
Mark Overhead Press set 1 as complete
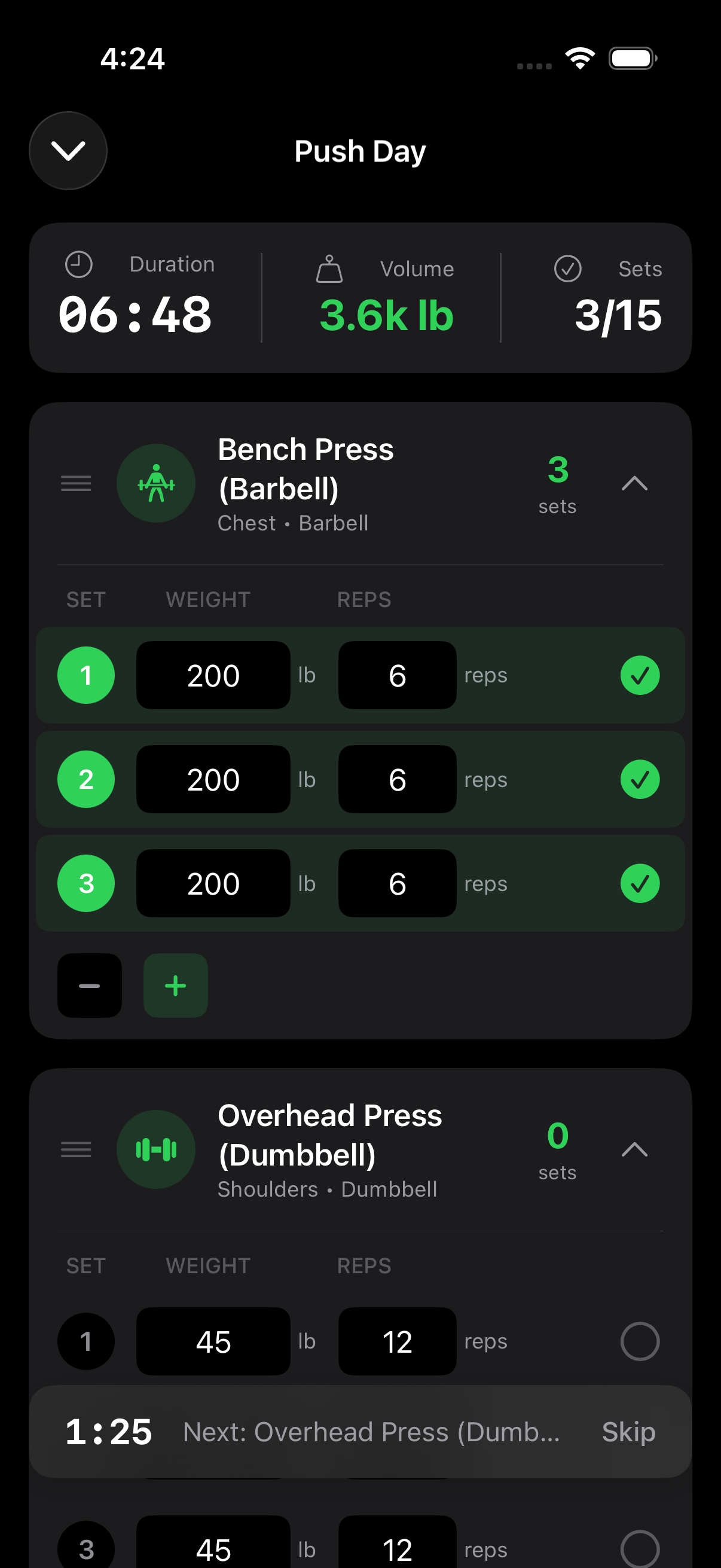[640, 1341]
